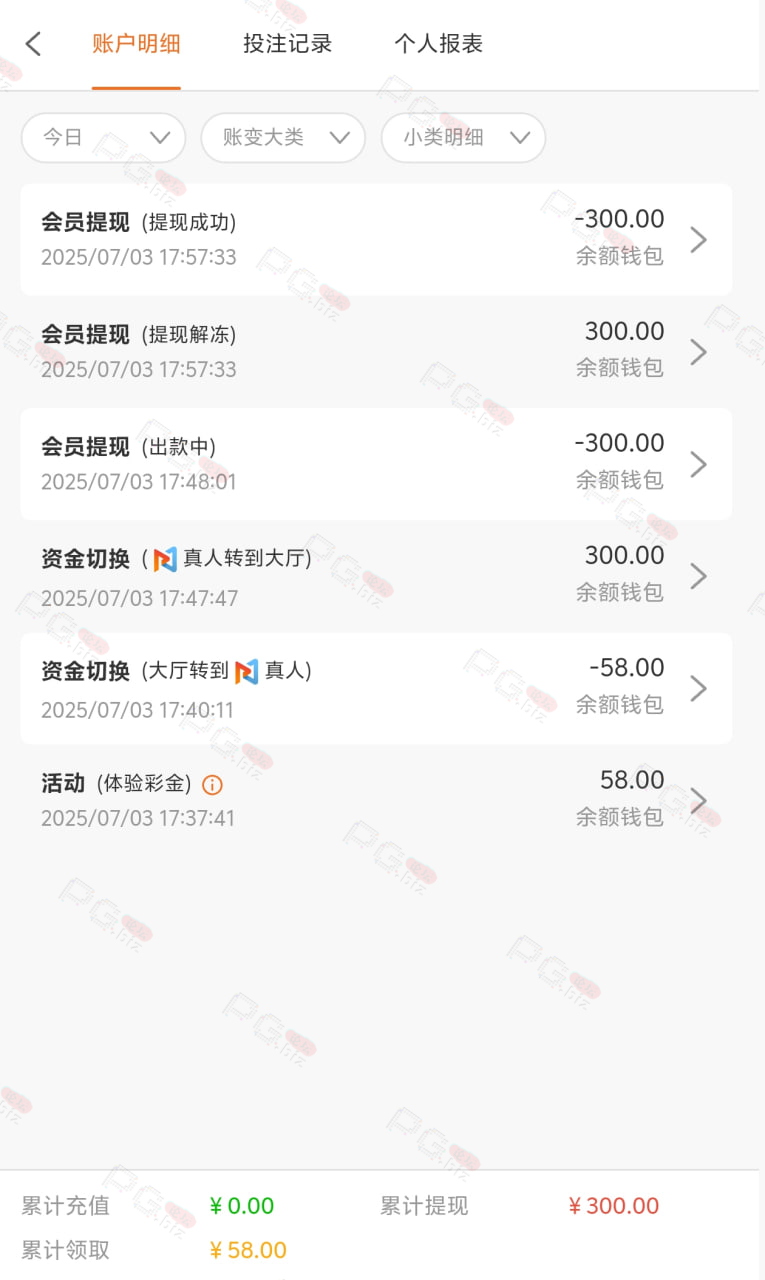Expand the 小类明细 filter dropdown

(463, 138)
